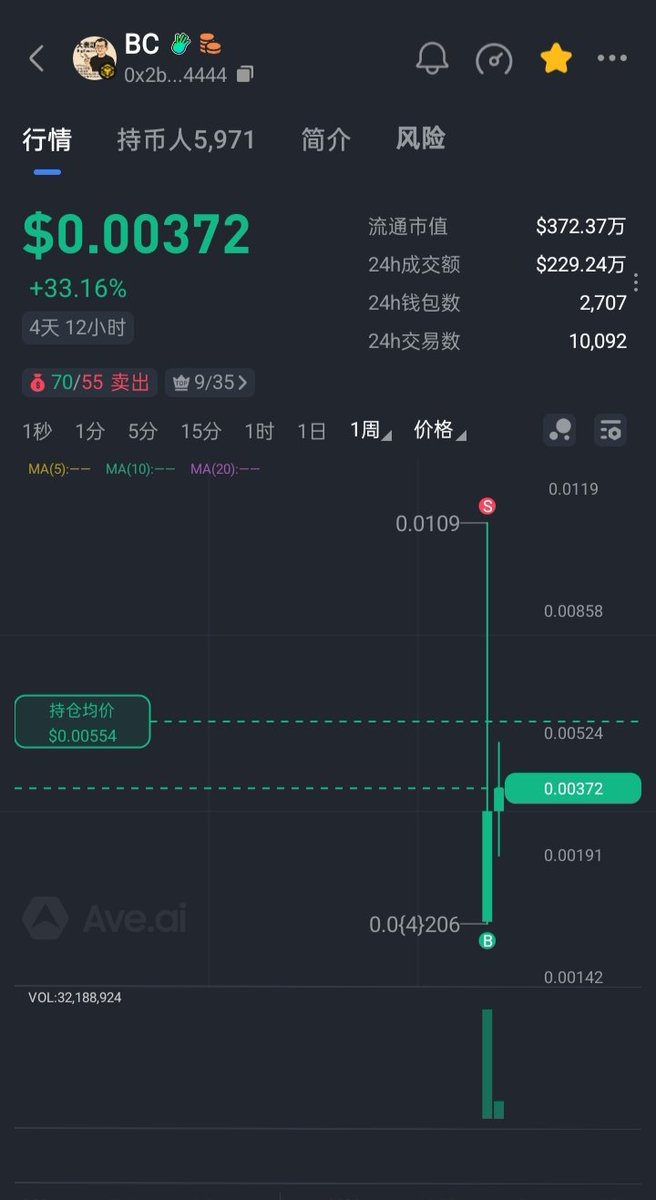Select the 15分 chart interval
Viewport: 656px width, 1200px height.
point(200,431)
